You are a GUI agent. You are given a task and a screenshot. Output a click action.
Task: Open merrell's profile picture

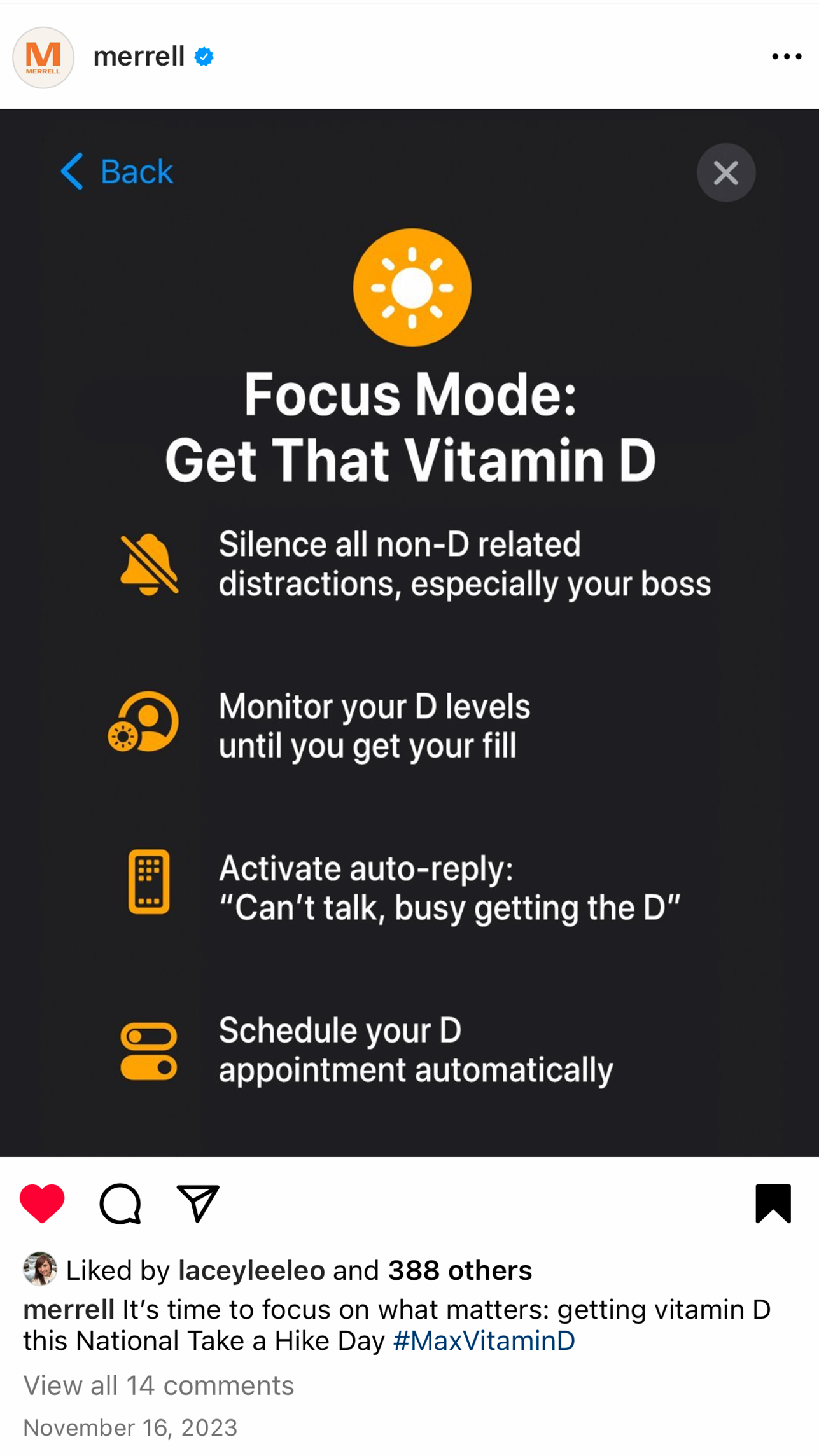pos(43,57)
